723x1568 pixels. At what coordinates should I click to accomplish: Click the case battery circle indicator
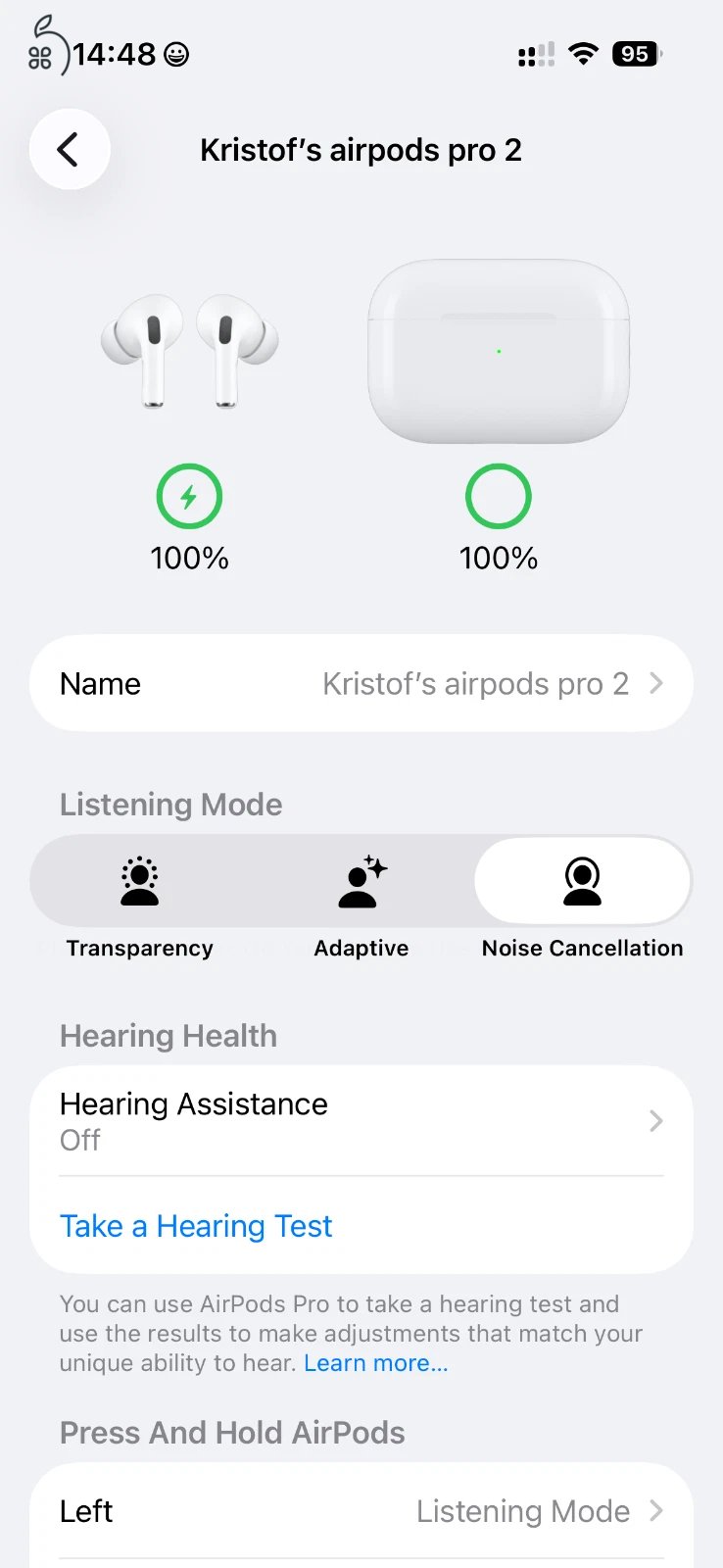coord(498,496)
